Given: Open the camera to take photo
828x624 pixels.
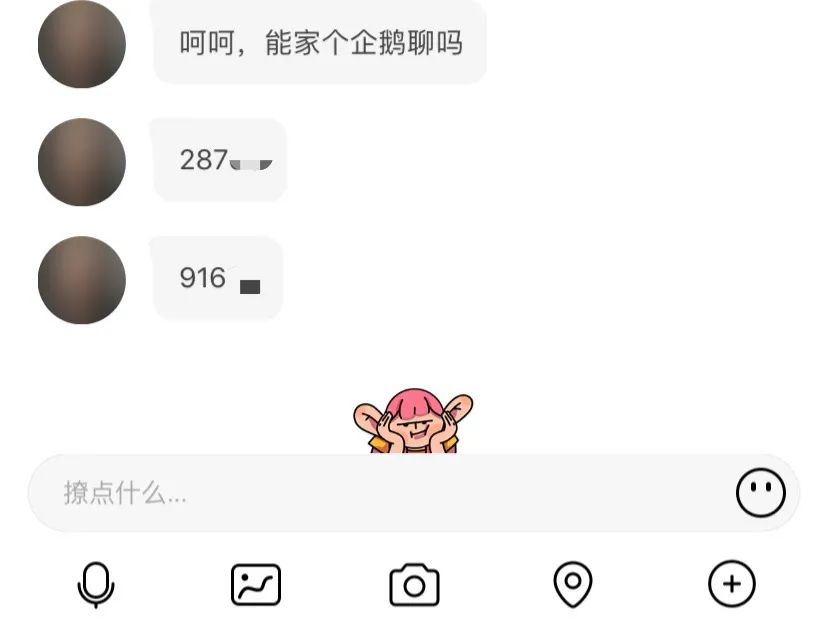Looking at the screenshot, I should click(414, 584).
